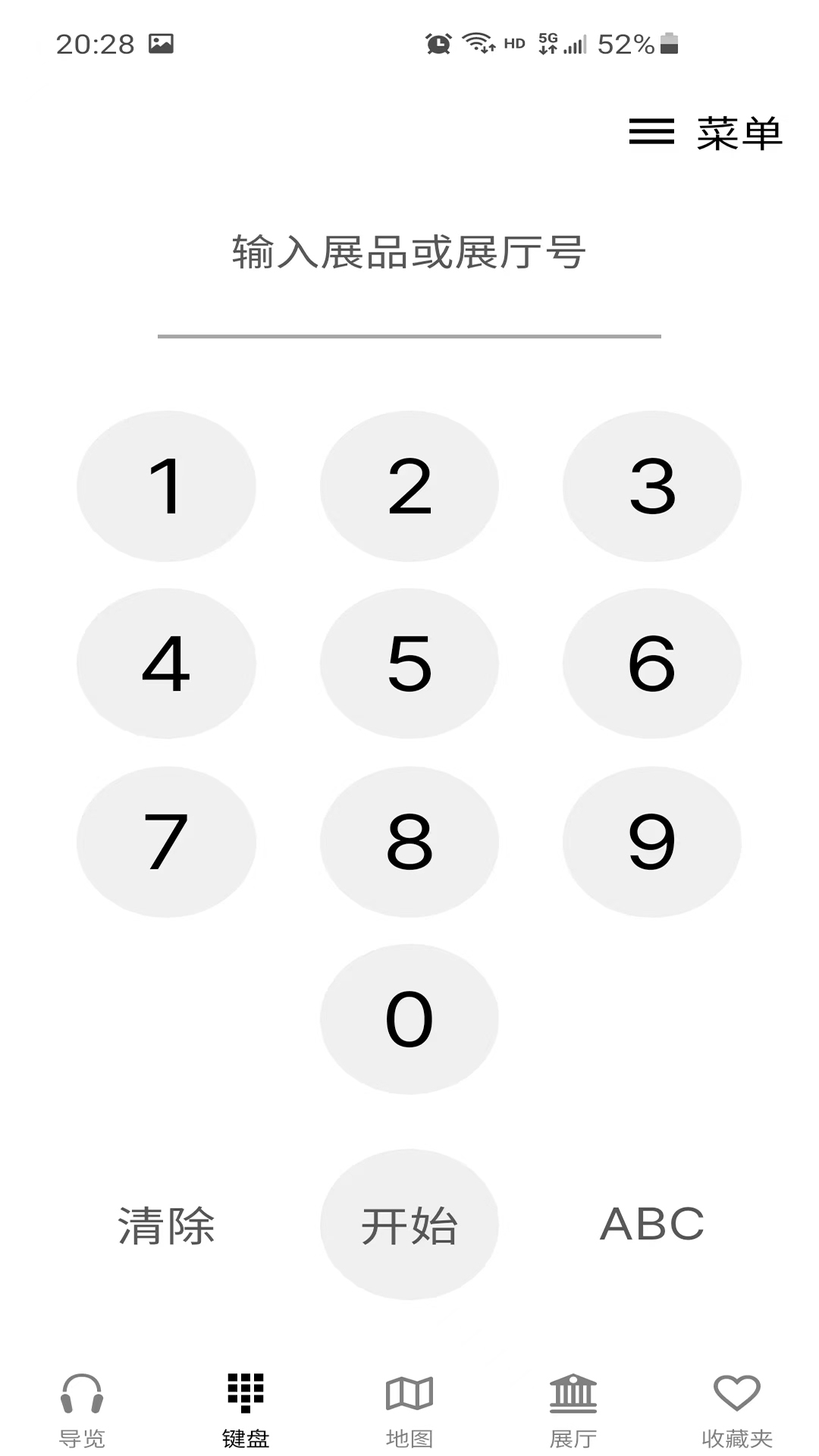Enter digit 9 on the keypad
Screen dimensions: 819x1456
651,841
